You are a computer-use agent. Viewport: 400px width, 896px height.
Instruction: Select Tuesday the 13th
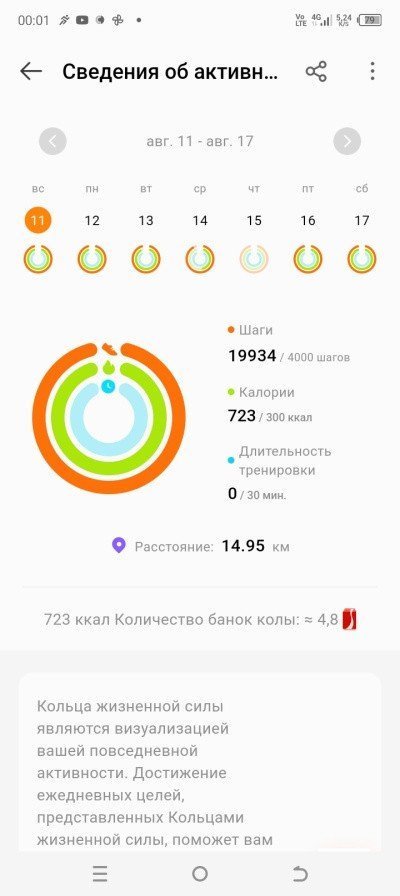146,221
